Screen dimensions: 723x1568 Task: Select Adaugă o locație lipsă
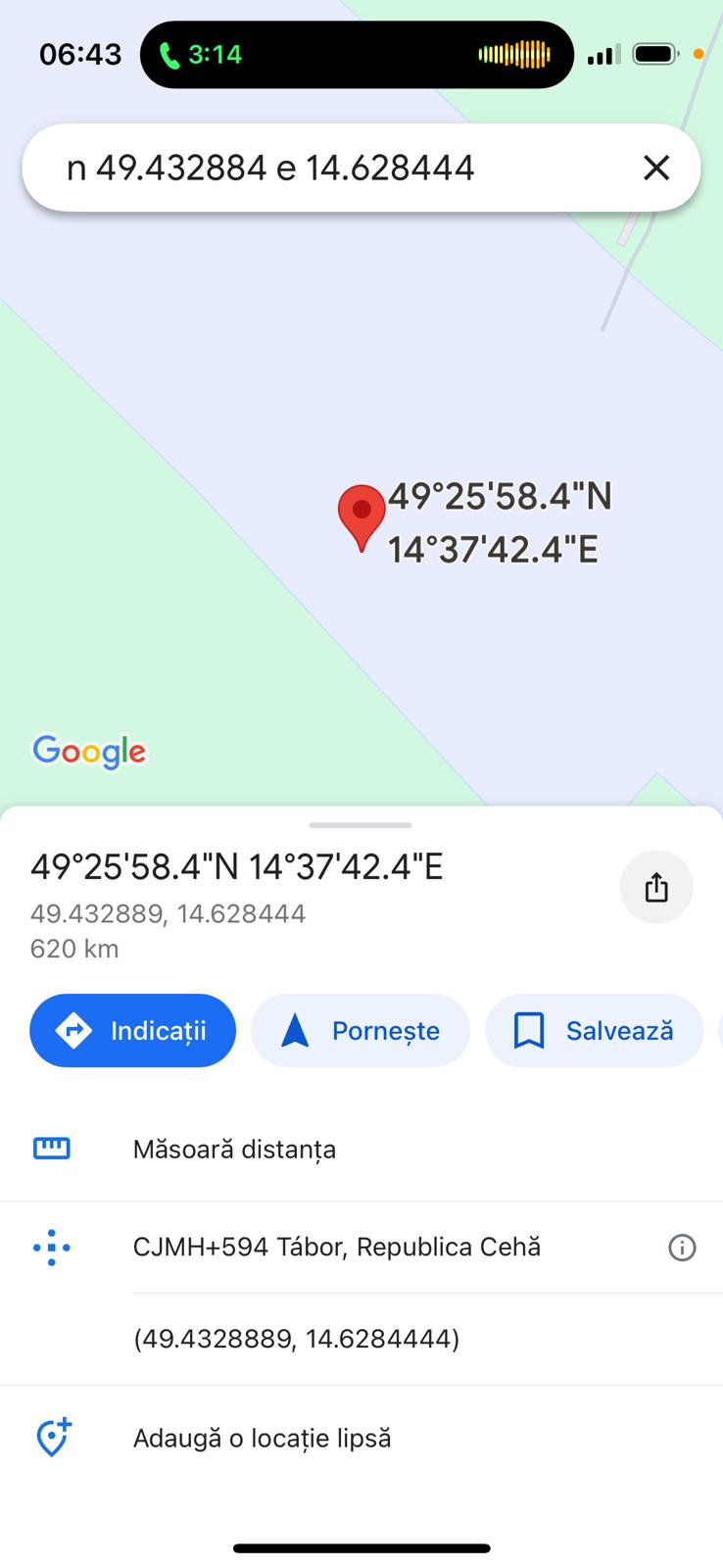point(262,1438)
